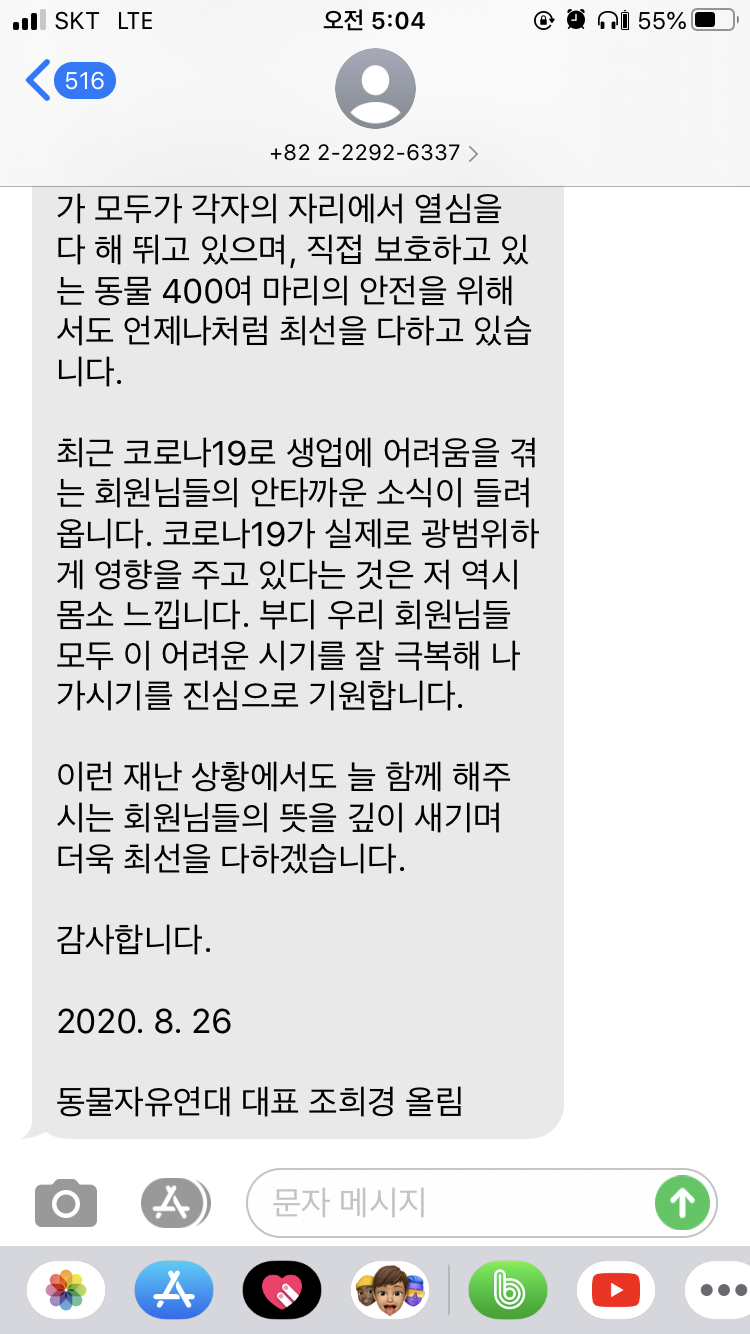Open the YouTube iMessage app
This screenshot has height=1334, width=750.
(616, 1290)
